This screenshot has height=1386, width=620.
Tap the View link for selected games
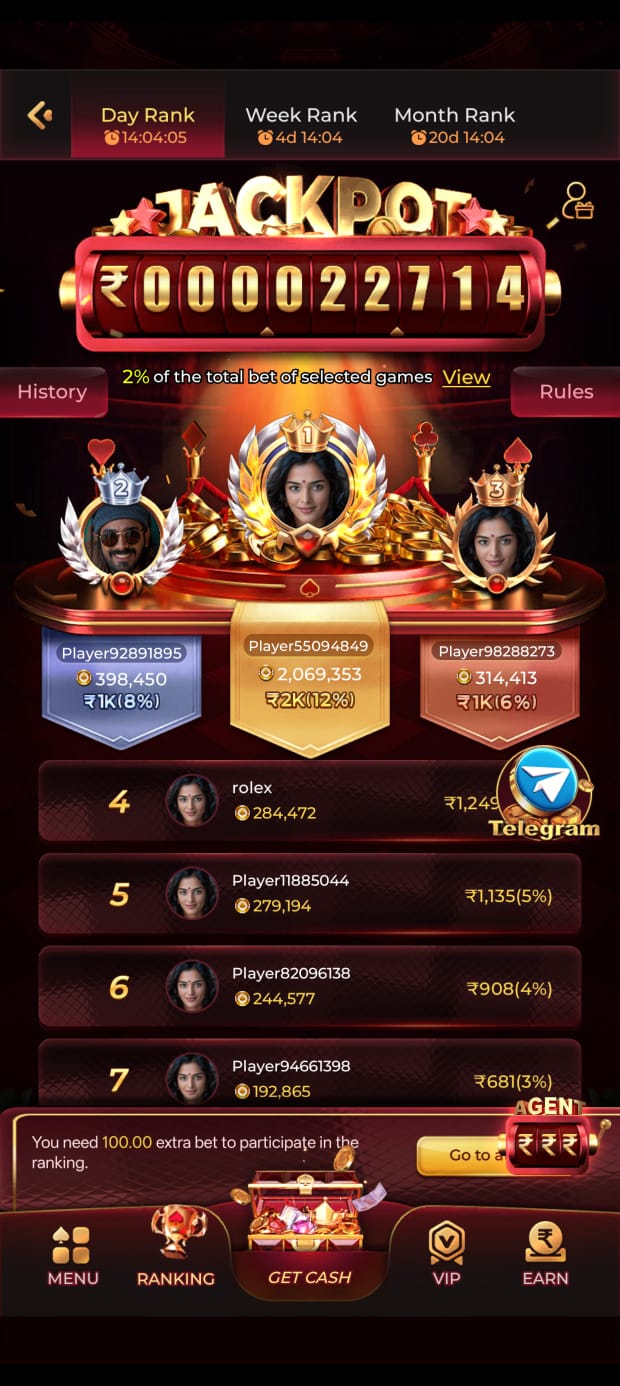tap(466, 377)
